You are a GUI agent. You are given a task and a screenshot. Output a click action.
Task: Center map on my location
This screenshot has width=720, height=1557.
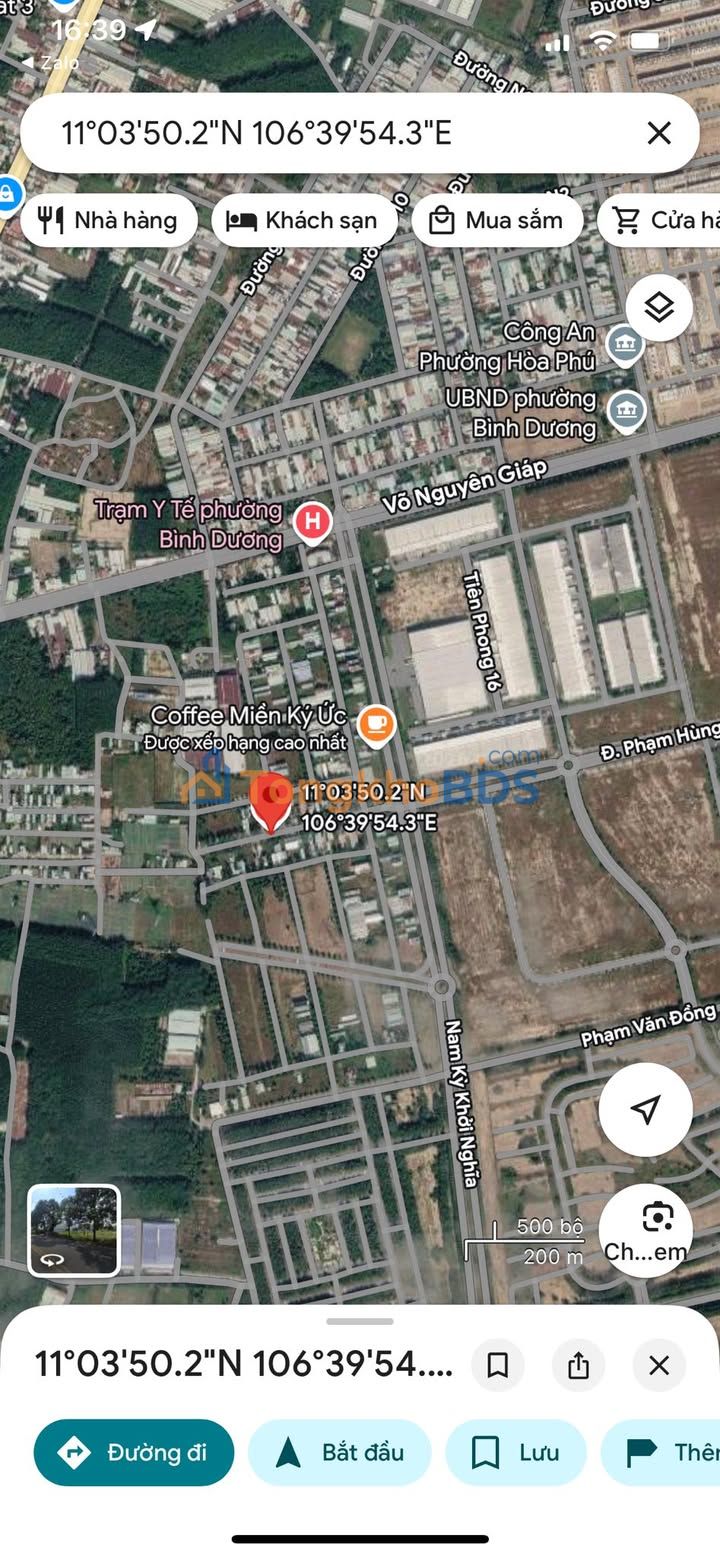coord(645,1109)
